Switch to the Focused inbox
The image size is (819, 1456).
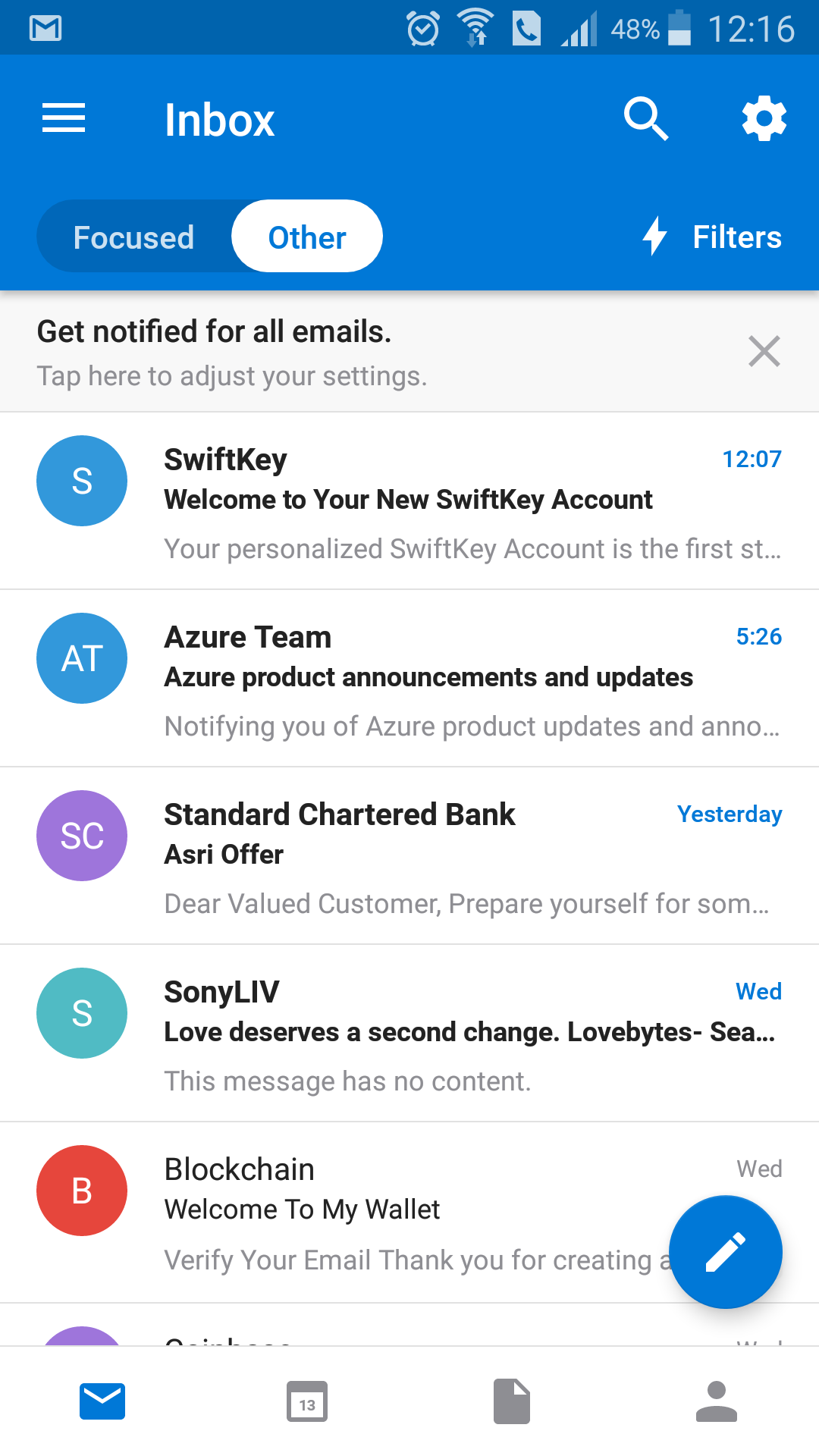point(134,237)
